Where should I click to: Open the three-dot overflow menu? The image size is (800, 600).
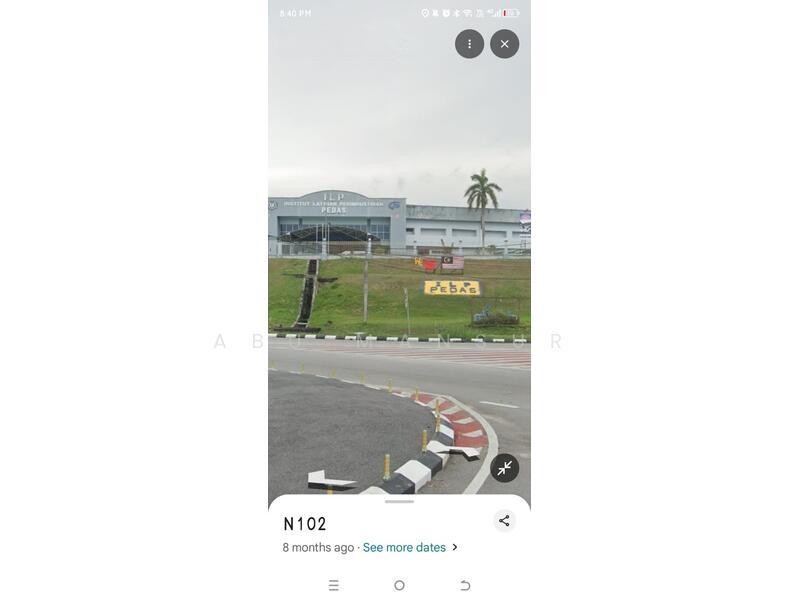click(x=469, y=44)
